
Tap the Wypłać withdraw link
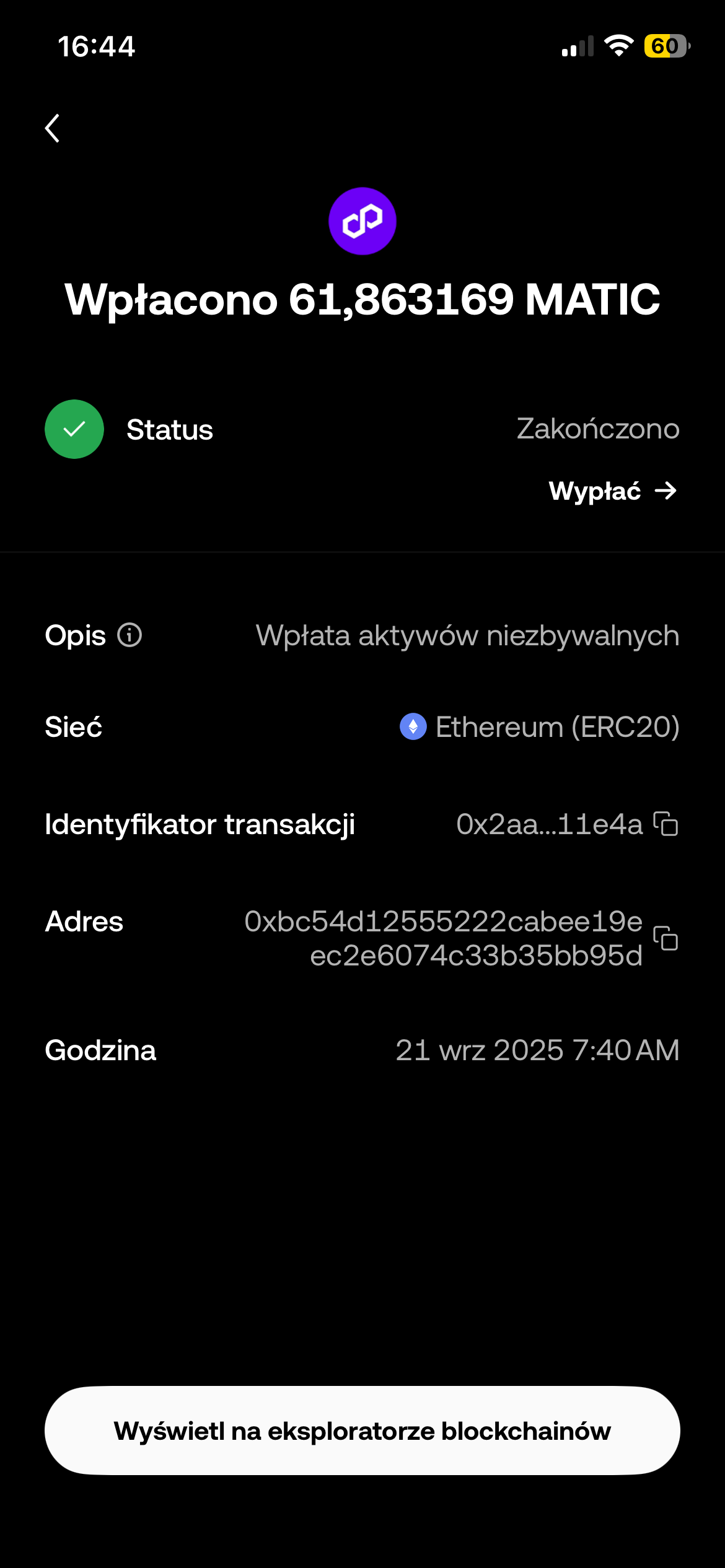tap(613, 491)
